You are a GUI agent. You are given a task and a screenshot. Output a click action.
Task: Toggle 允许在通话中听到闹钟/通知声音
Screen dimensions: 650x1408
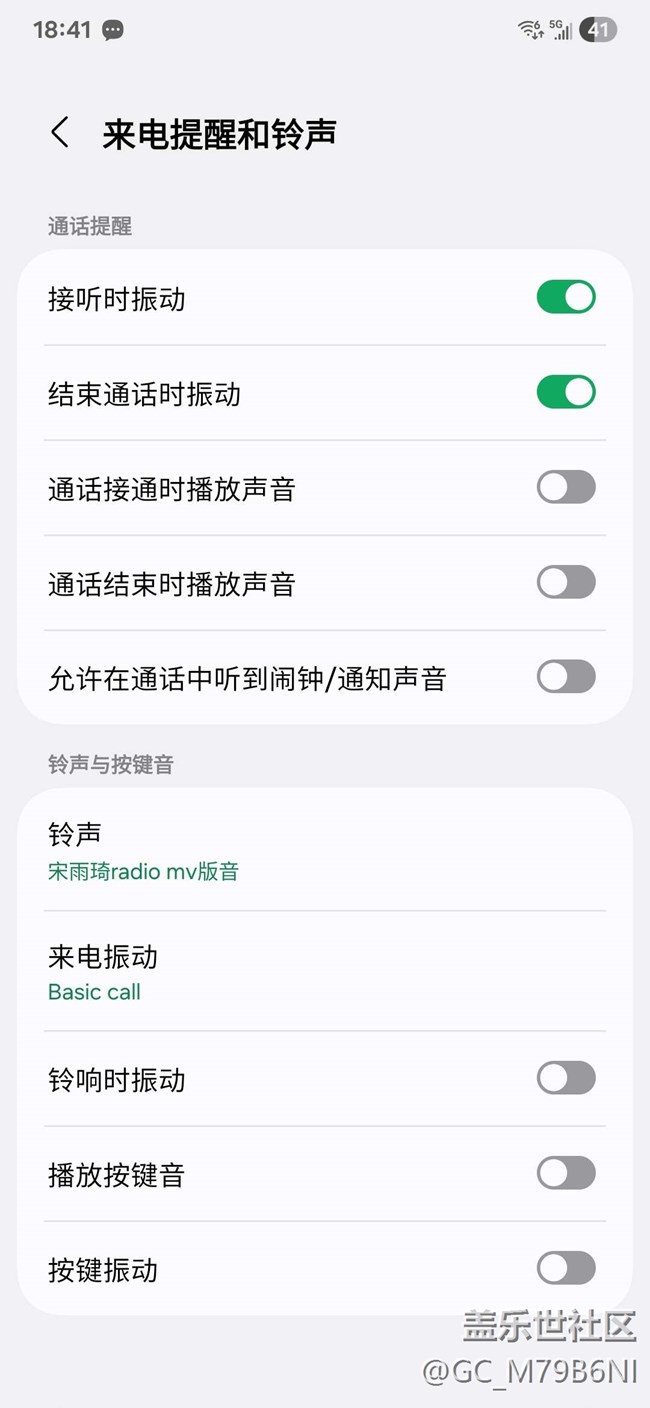[x=565, y=677]
